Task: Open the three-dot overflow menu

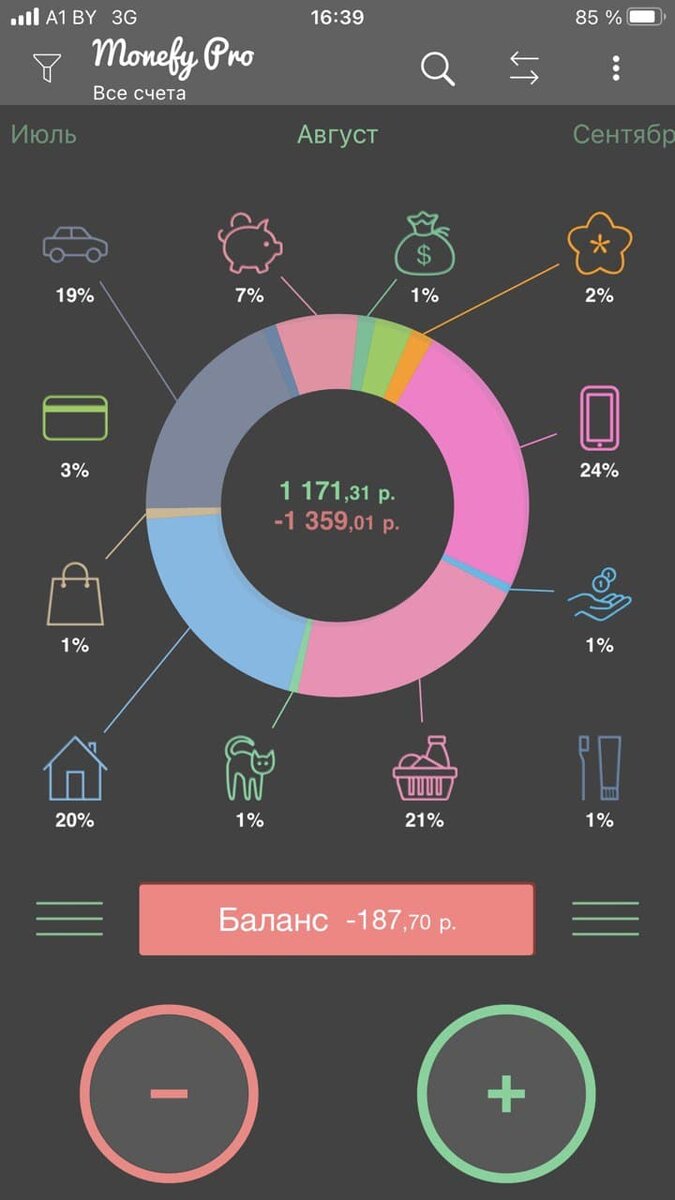Action: (616, 68)
